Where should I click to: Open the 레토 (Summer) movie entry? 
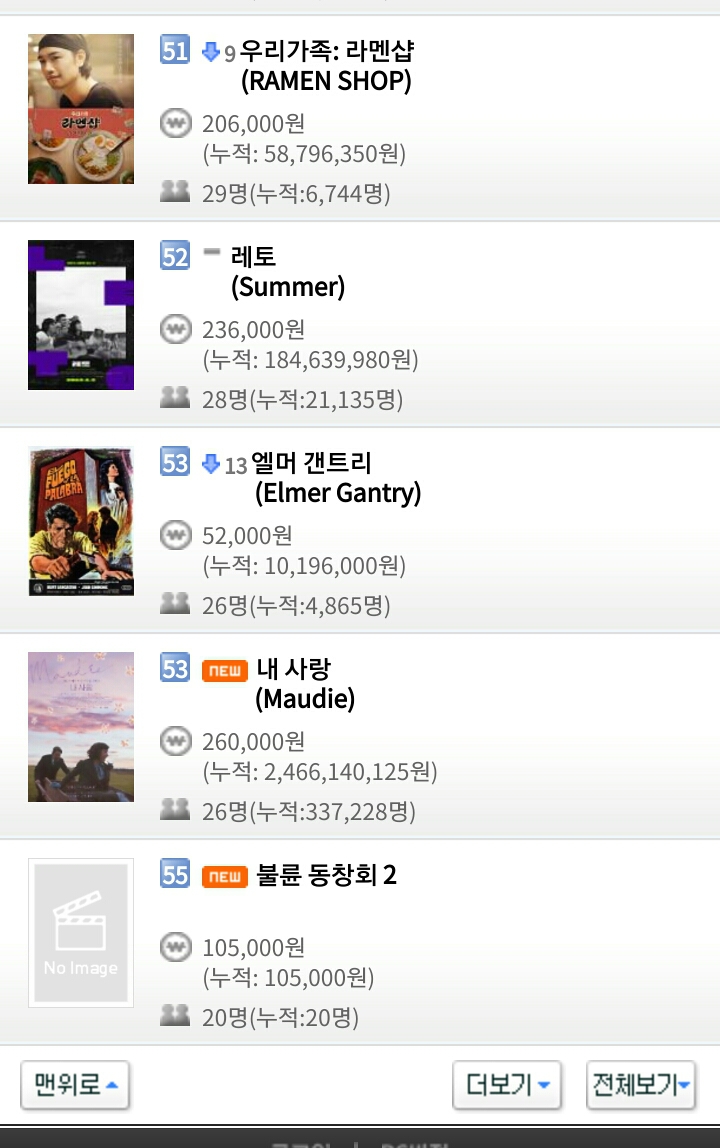point(288,272)
